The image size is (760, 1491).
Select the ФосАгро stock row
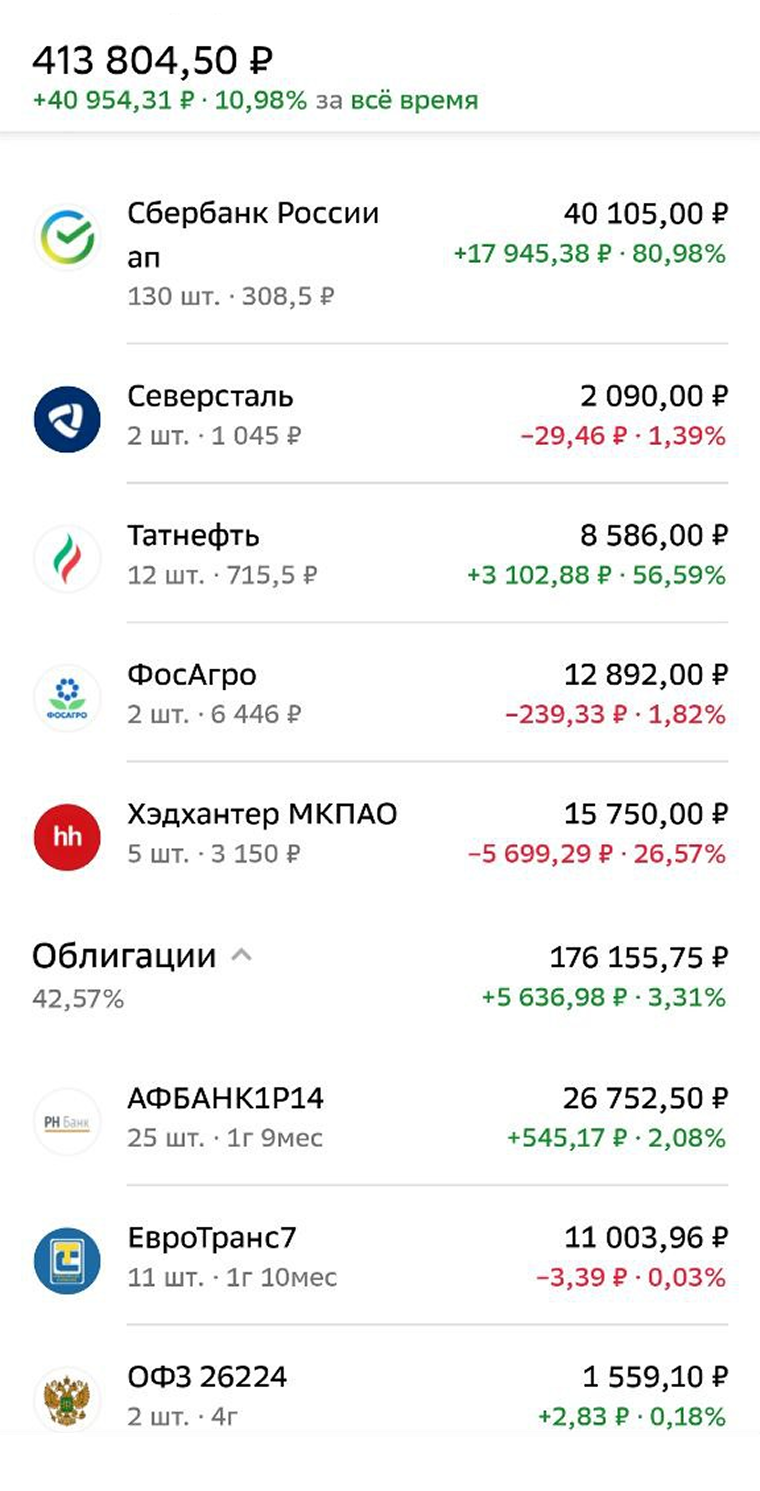point(380,692)
